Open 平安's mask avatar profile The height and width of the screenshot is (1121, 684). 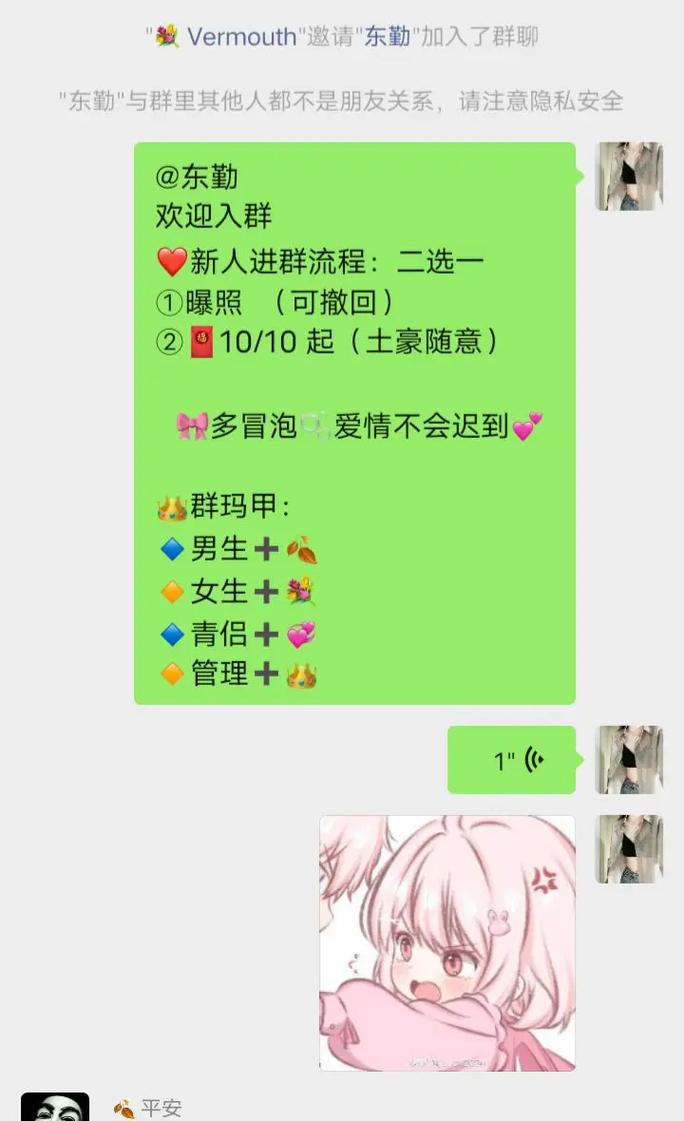(x=55, y=1107)
